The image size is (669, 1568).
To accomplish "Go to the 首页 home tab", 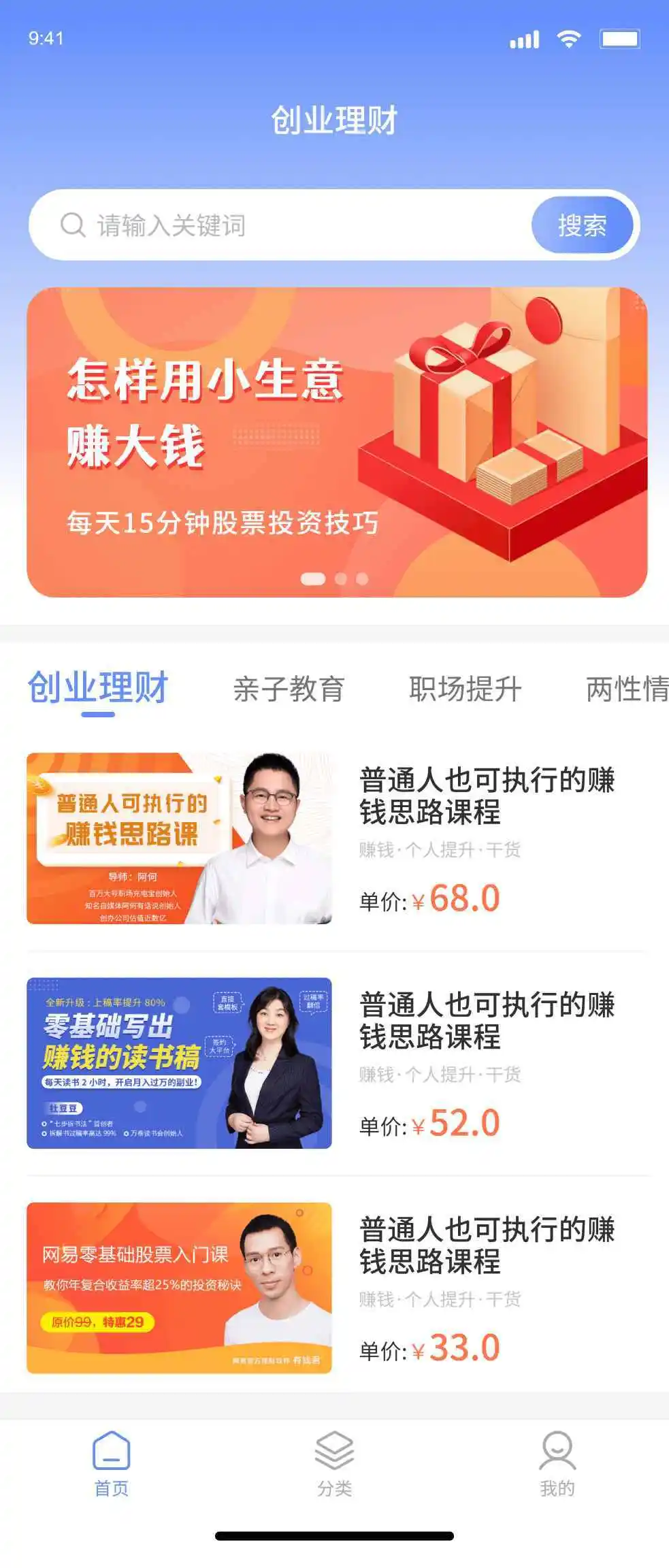I will coord(111,1463).
